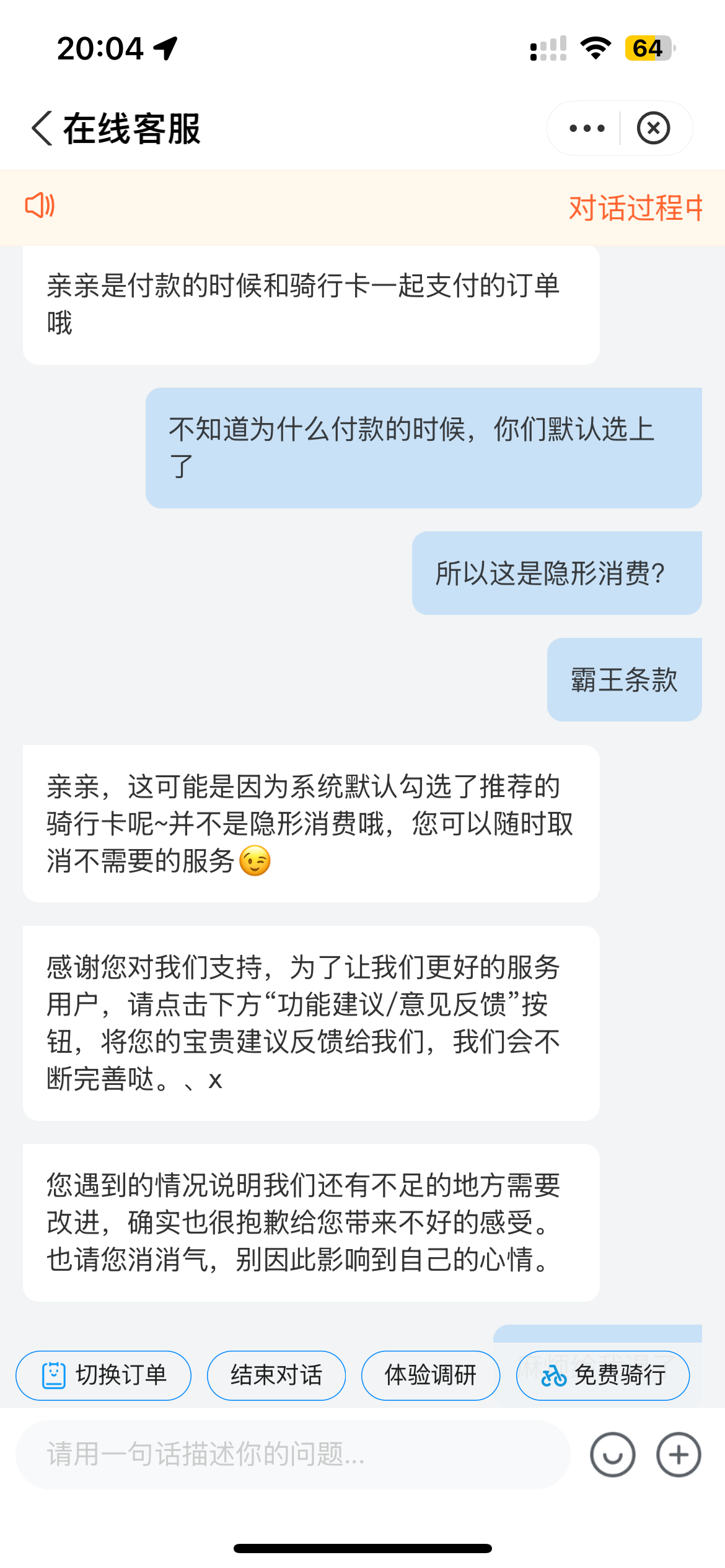The image size is (725, 1568).
Task: Tap the 切换订单 chip
Action: coord(103,1375)
